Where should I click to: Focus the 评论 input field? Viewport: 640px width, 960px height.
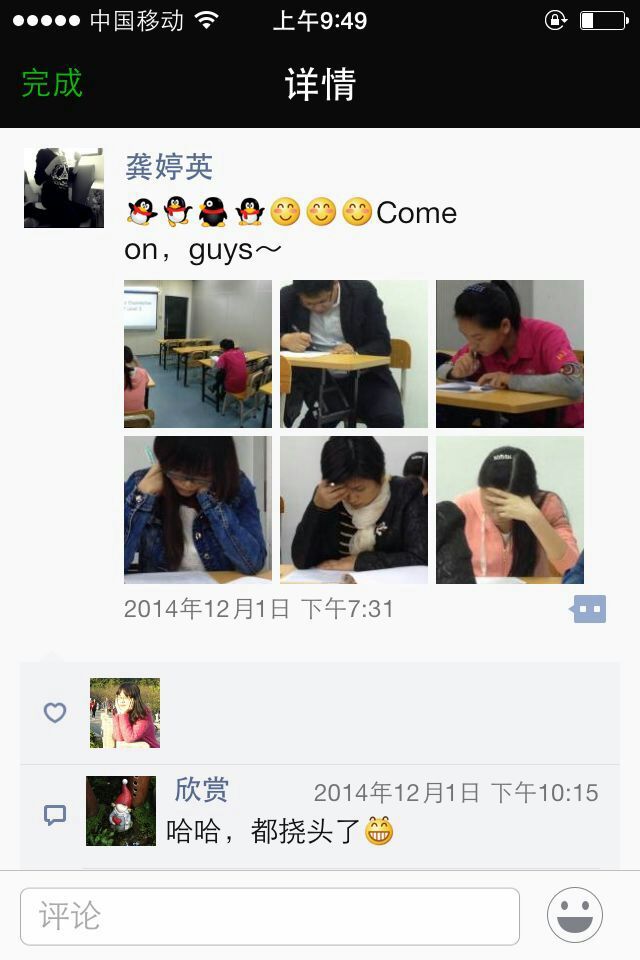pos(270,916)
